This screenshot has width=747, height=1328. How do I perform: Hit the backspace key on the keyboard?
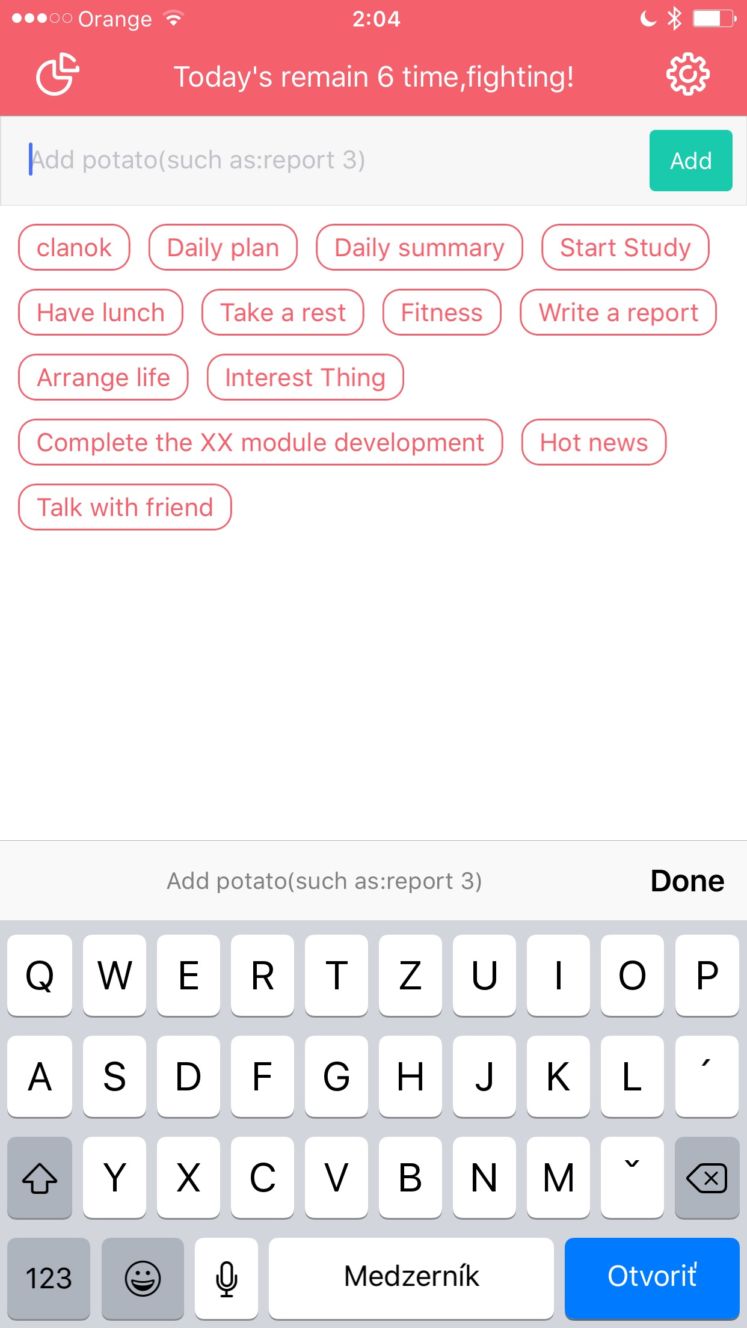(707, 1178)
